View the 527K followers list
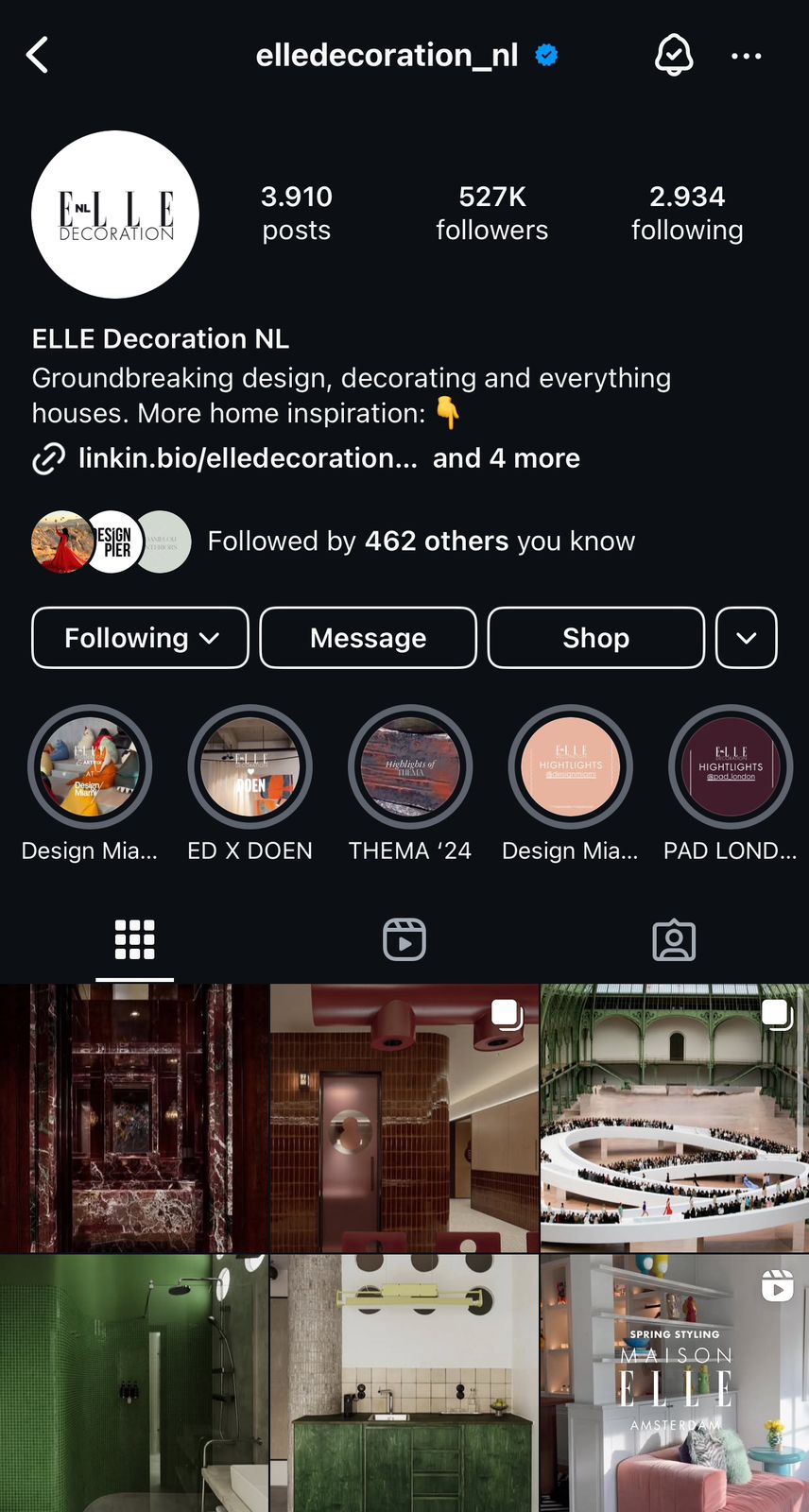809x1512 pixels. (491, 213)
